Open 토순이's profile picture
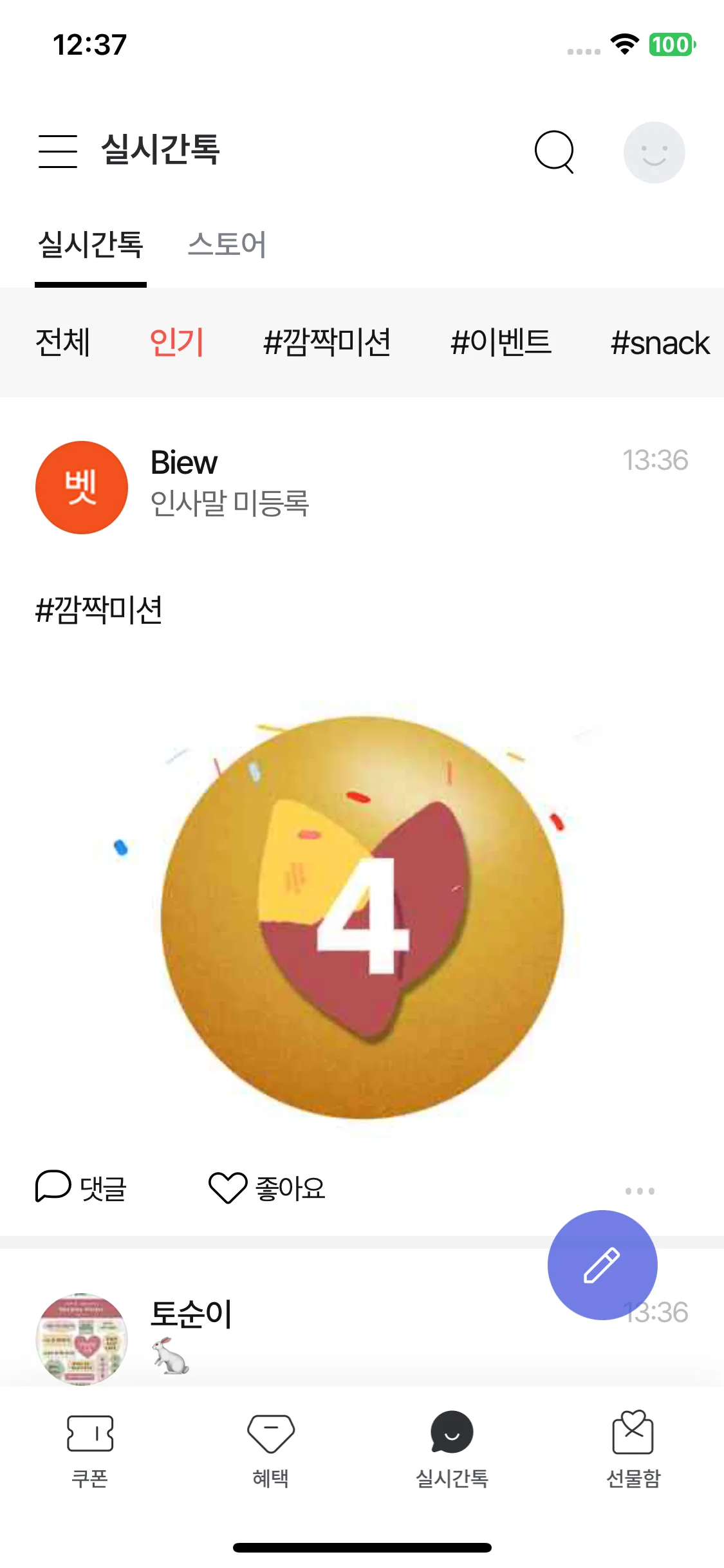Viewport: 724px width, 1568px height. click(82, 1339)
